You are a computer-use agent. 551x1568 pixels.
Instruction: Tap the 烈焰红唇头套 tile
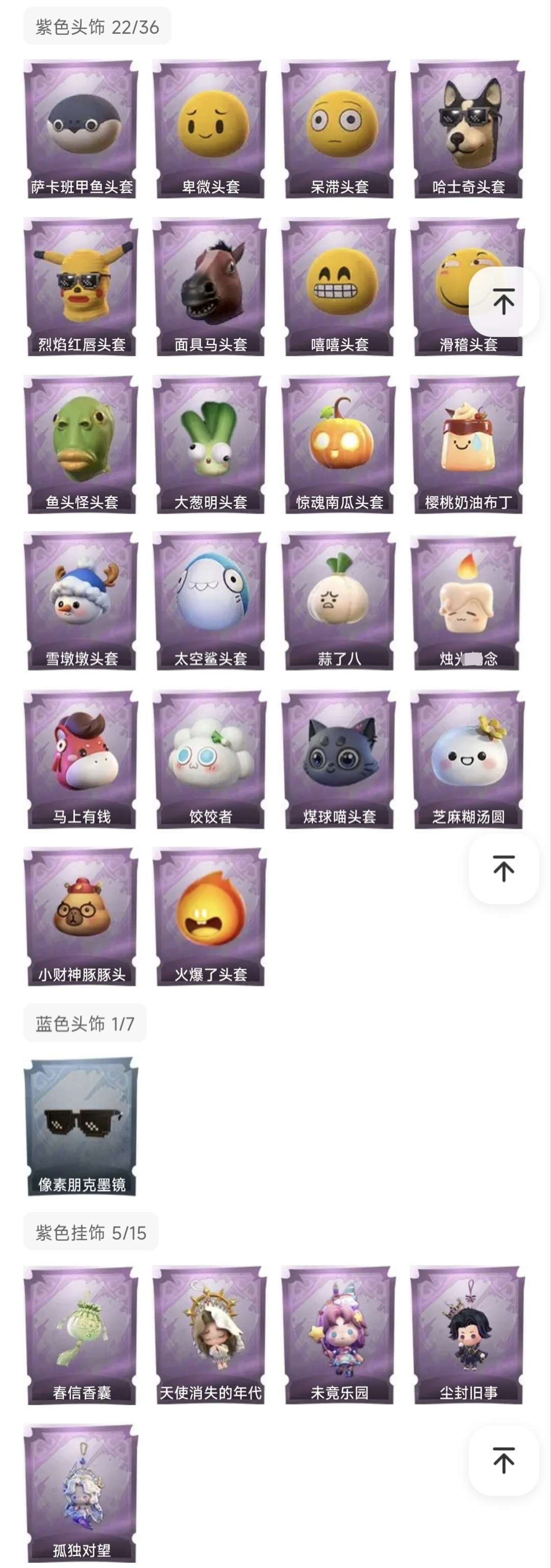point(81,287)
